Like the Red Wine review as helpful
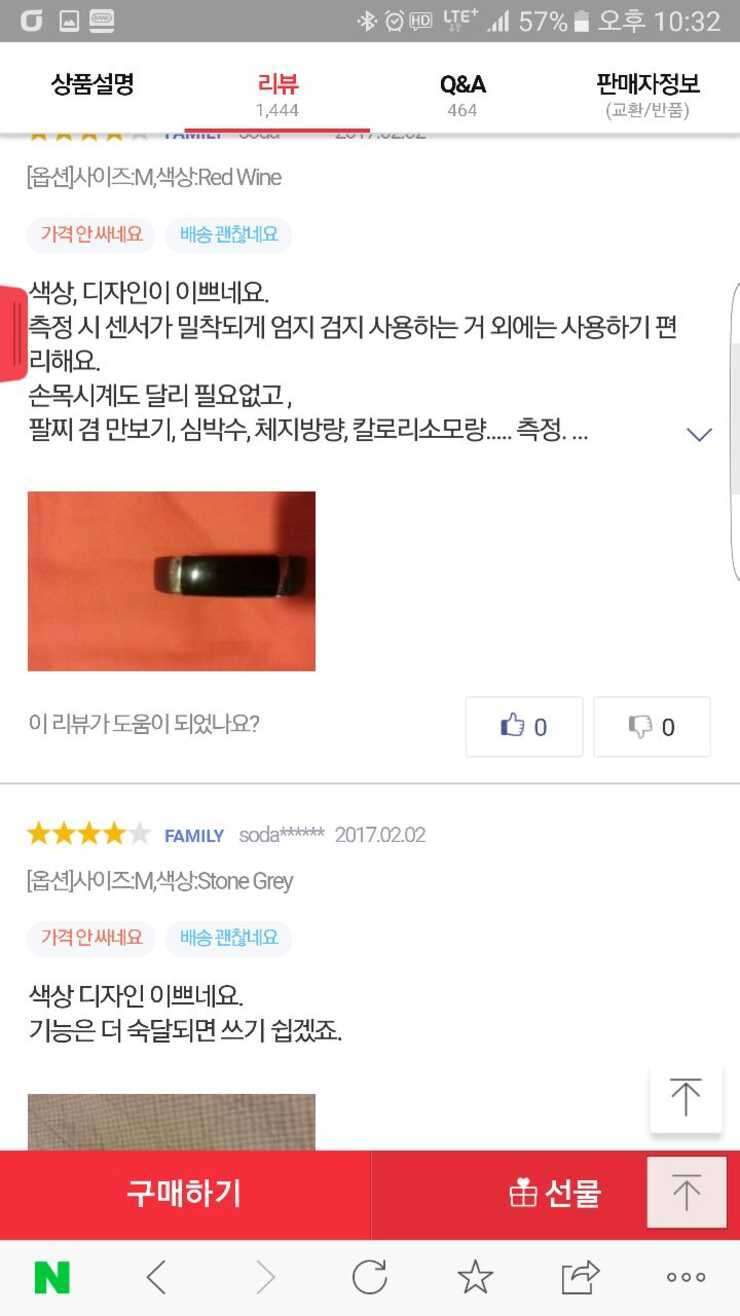 [524, 727]
